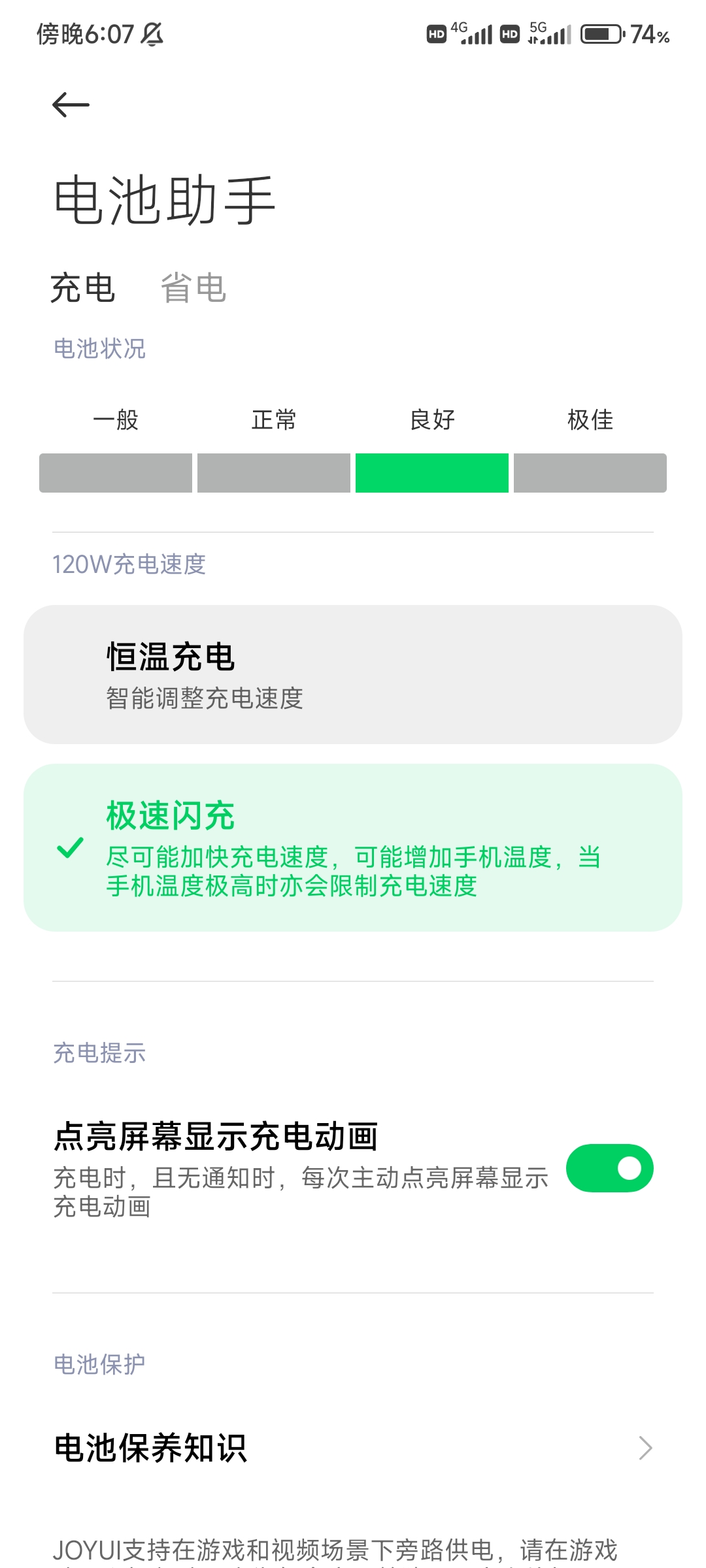Open 电池保养知识

(x=353, y=1448)
